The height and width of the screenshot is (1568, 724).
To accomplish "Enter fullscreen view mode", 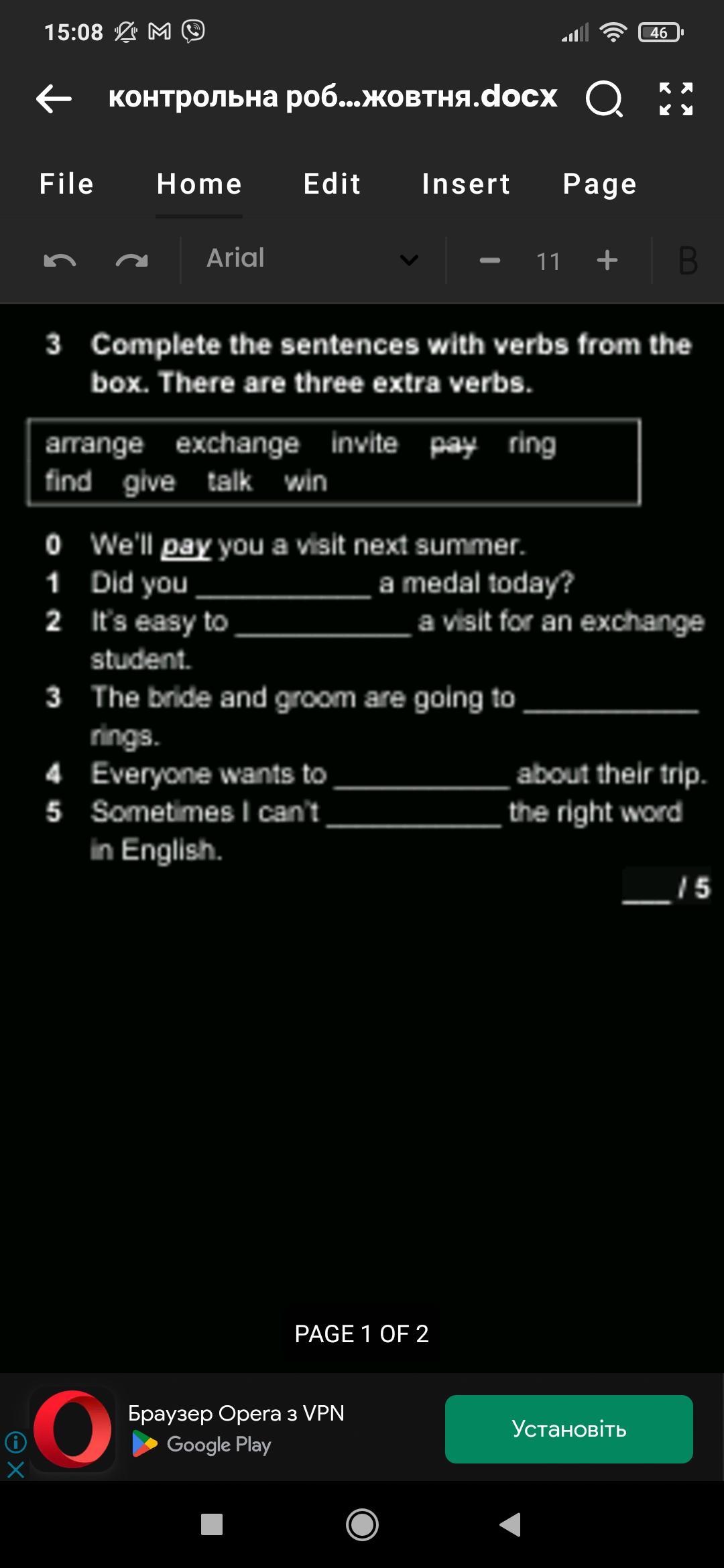I will click(x=676, y=99).
